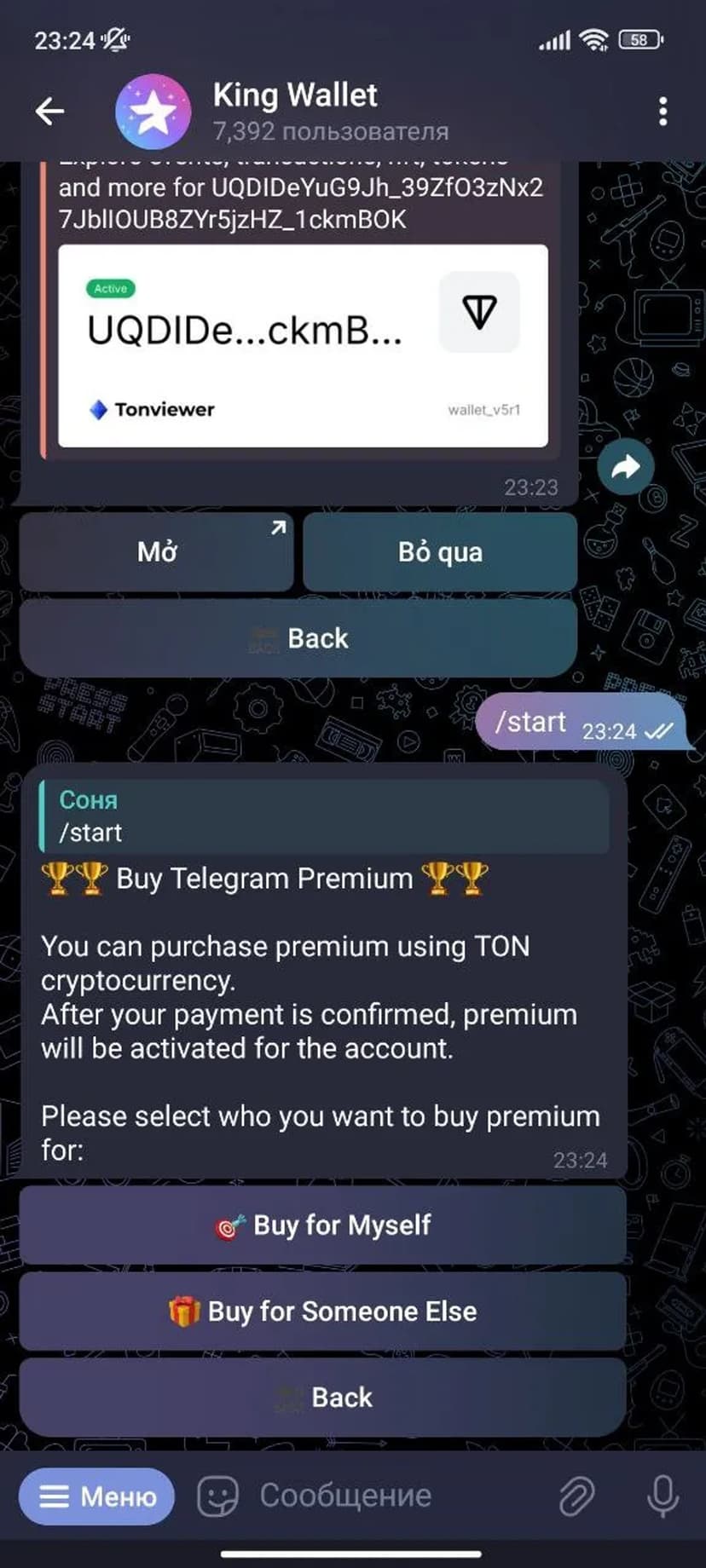Tap the Mở button
The image size is (706, 1568).
157,552
